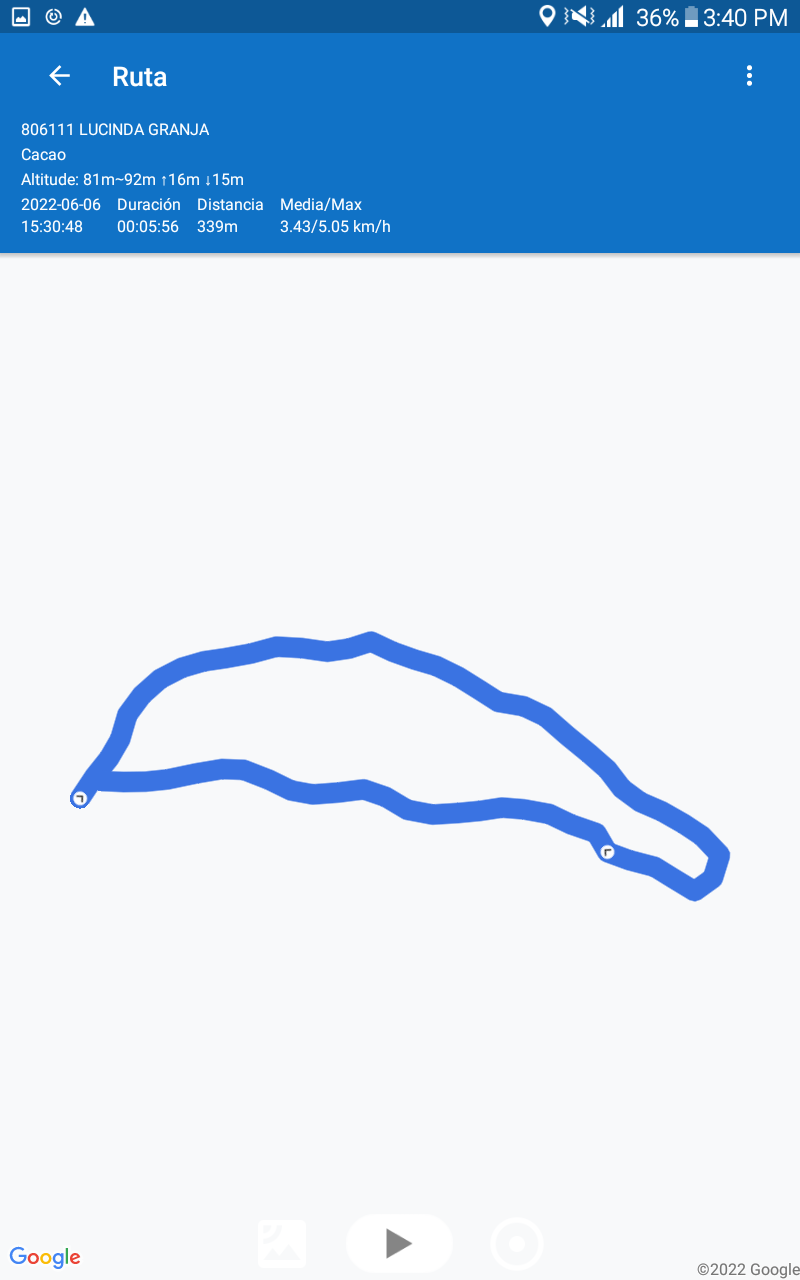Tap the map layer image icon
This screenshot has height=1280, width=800.
(282, 1244)
